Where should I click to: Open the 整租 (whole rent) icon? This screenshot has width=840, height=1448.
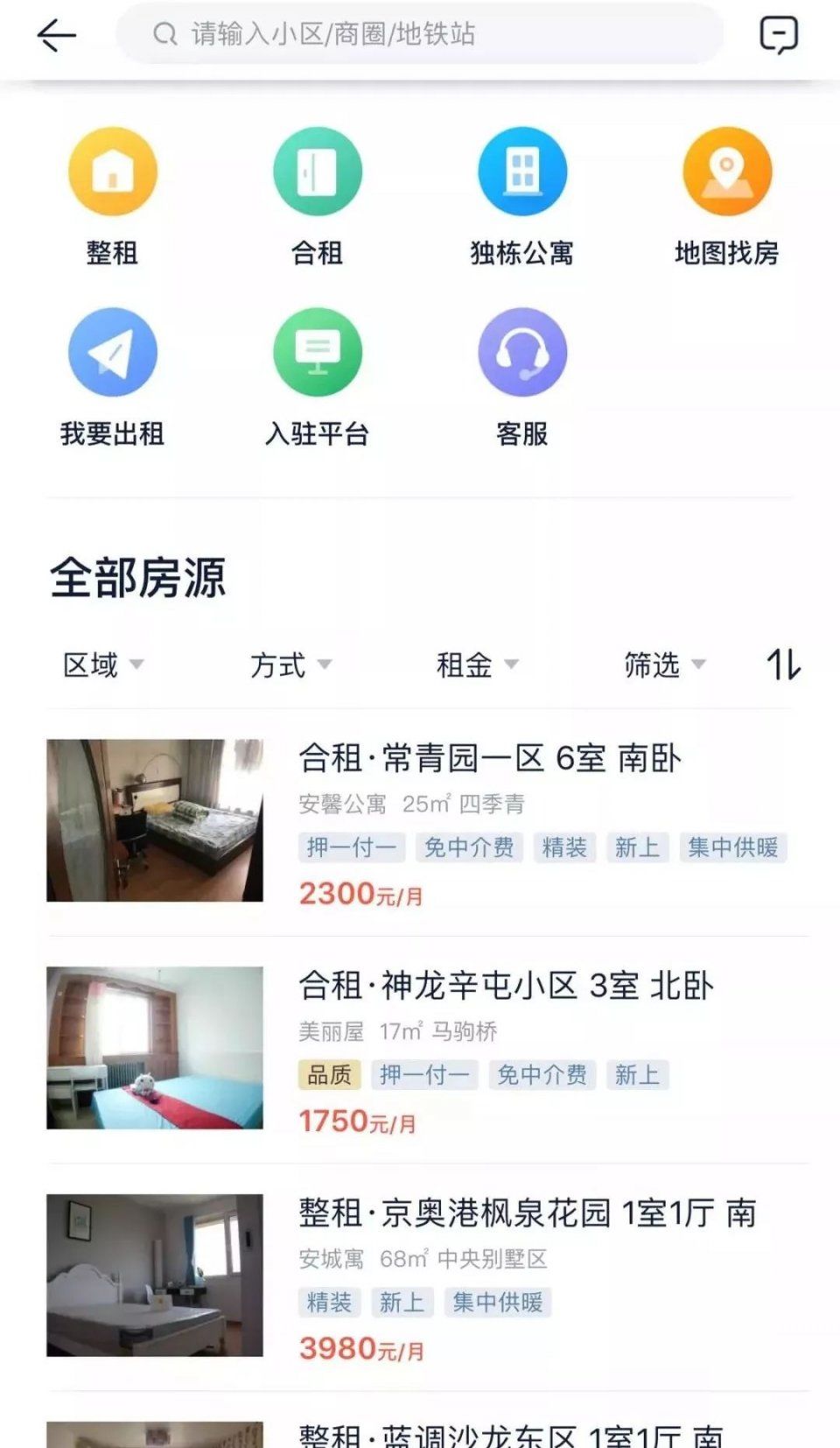pos(111,172)
